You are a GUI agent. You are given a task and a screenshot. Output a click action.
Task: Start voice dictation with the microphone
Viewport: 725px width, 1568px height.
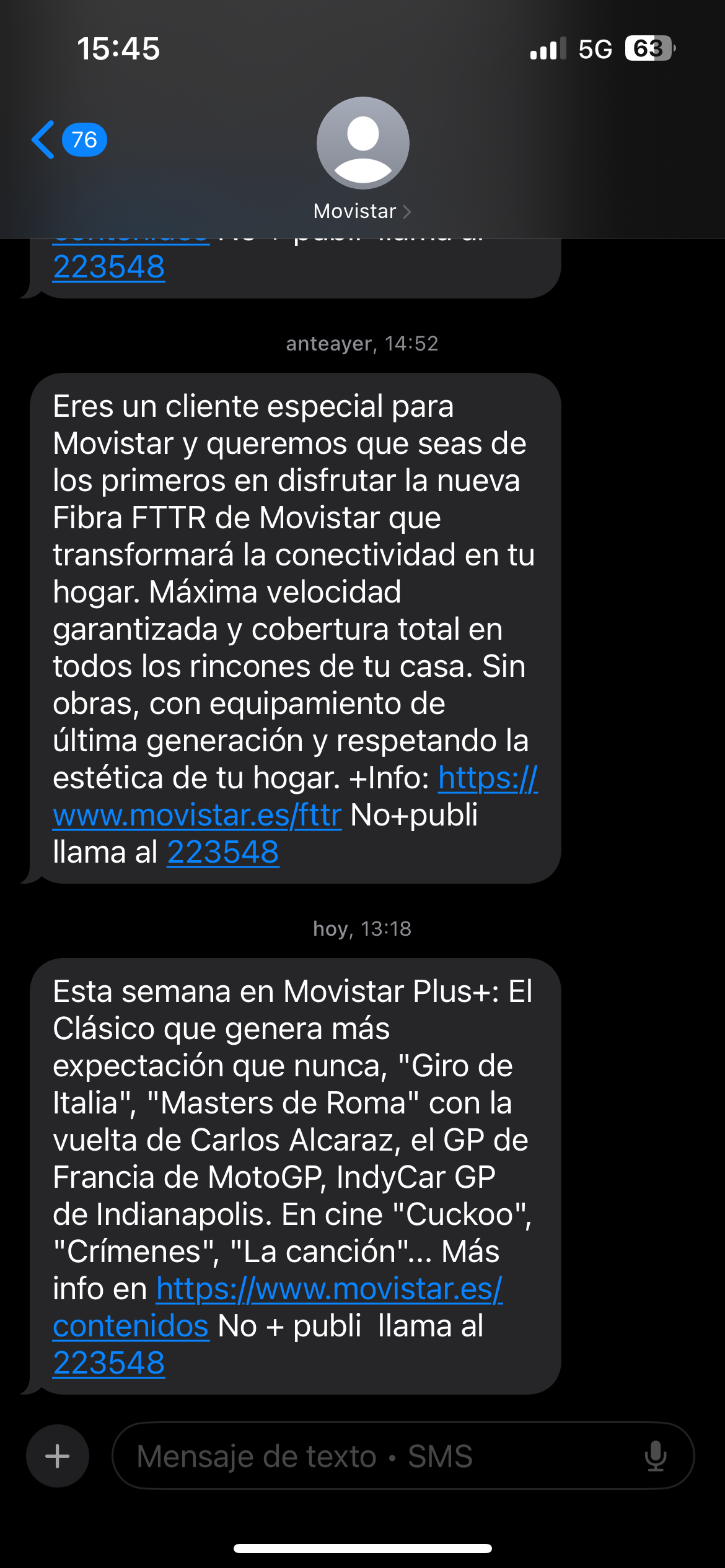coord(655,1456)
